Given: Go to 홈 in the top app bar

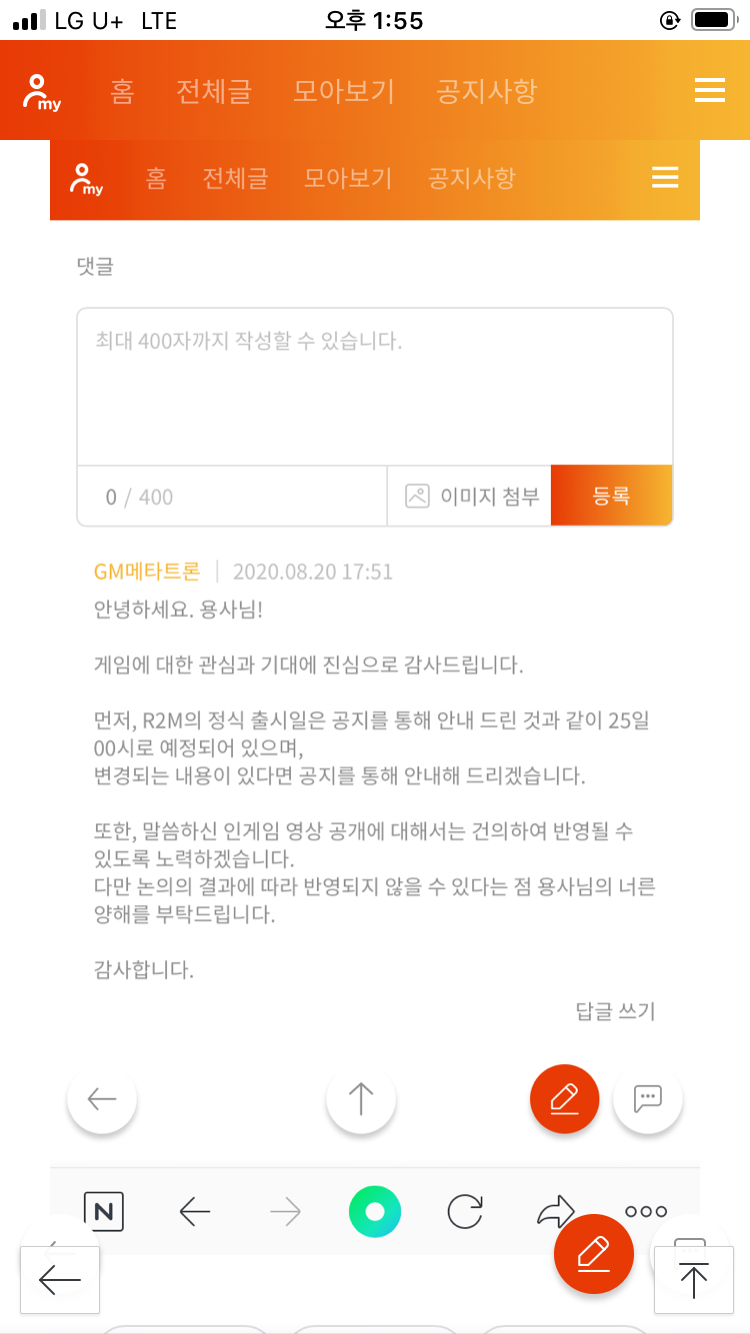Looking at the screenshot, I should point(122,92).
